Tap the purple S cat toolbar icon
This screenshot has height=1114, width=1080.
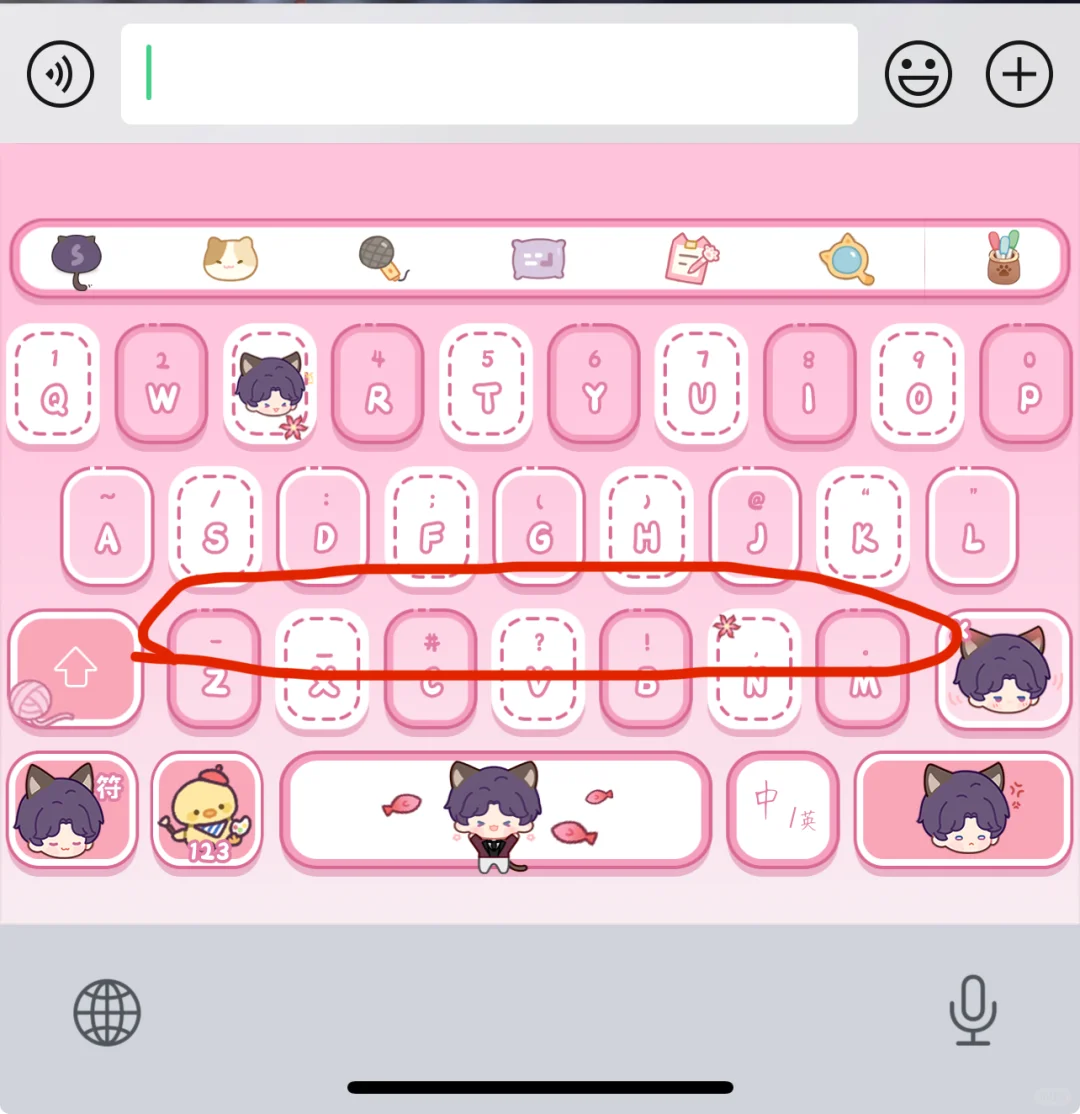76,259
